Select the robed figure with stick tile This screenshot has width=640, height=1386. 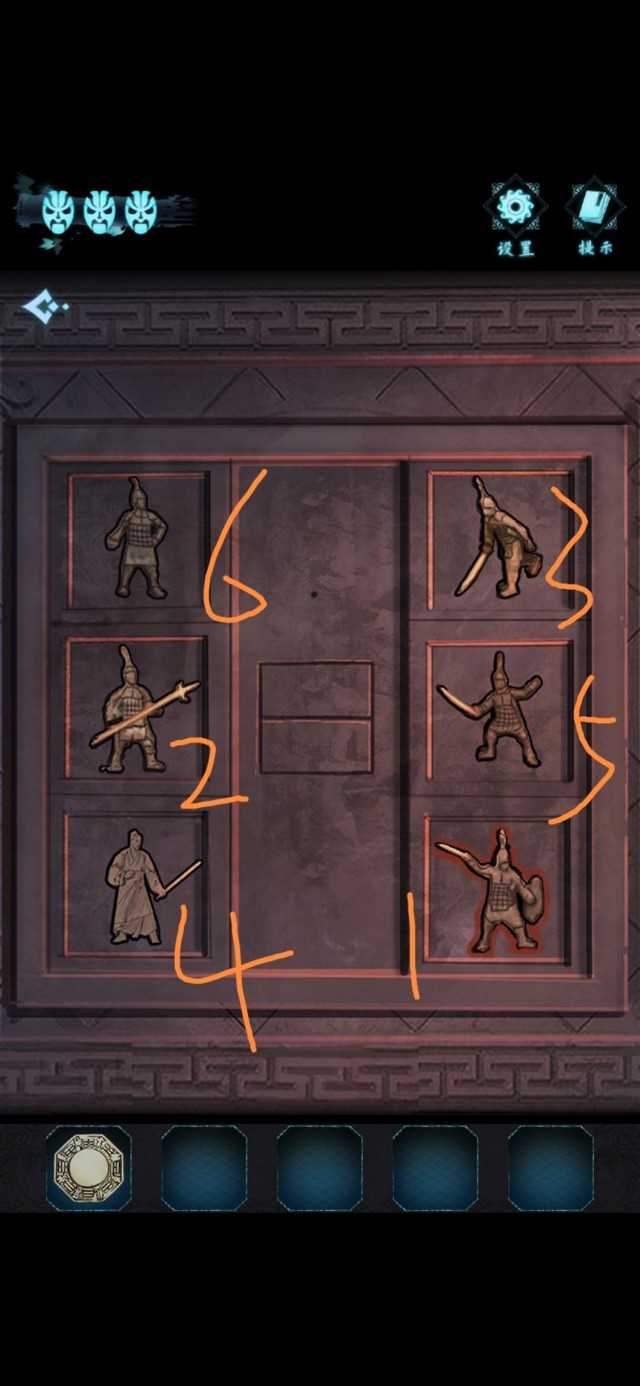pos(136,884)
